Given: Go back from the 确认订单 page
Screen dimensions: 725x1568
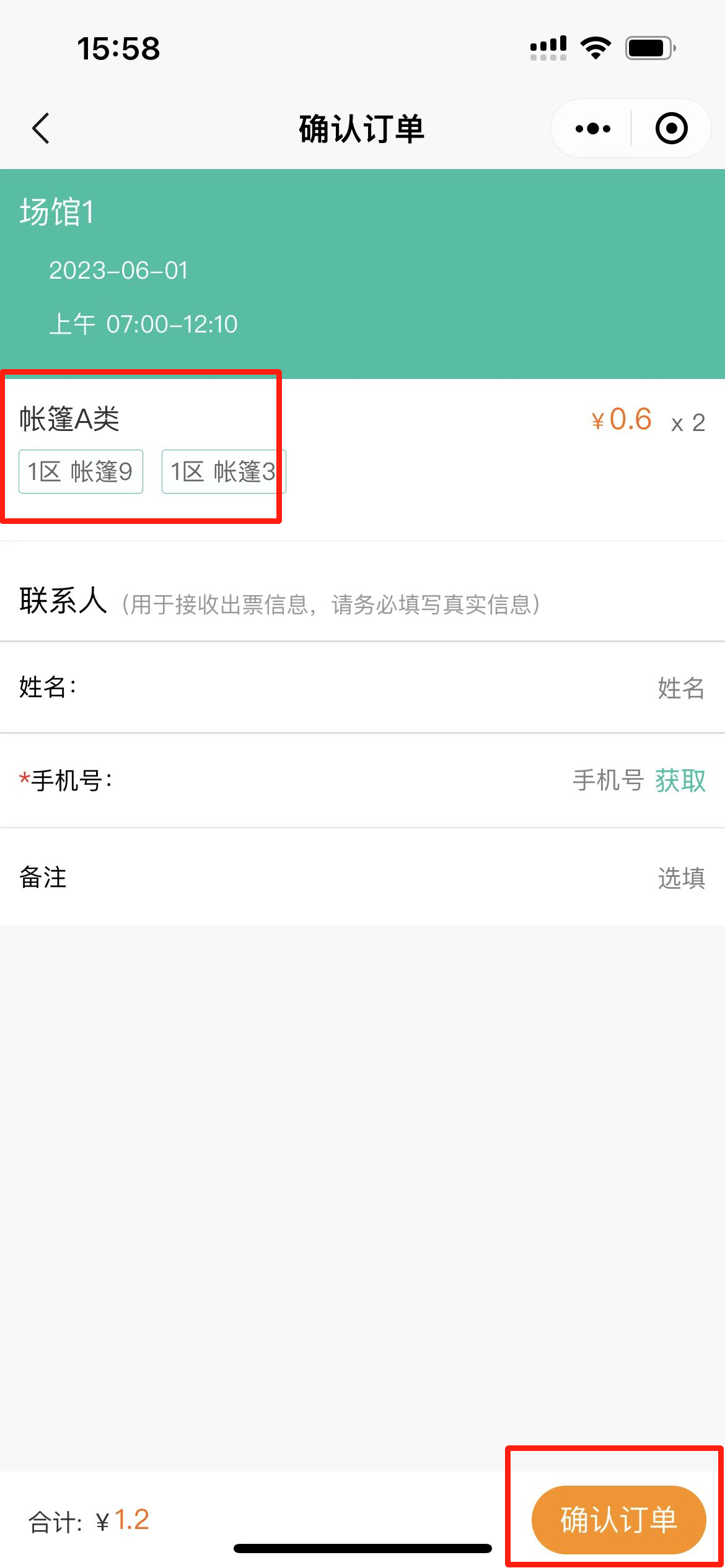Looking at the screenshot, I should click(41, 129).
